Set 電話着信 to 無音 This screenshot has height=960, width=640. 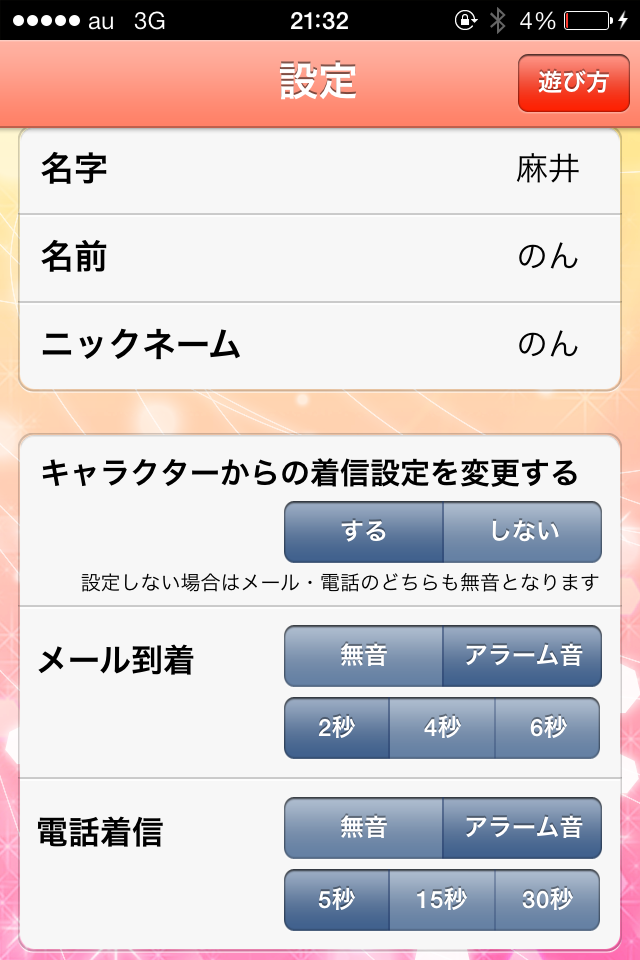(364, 828)
